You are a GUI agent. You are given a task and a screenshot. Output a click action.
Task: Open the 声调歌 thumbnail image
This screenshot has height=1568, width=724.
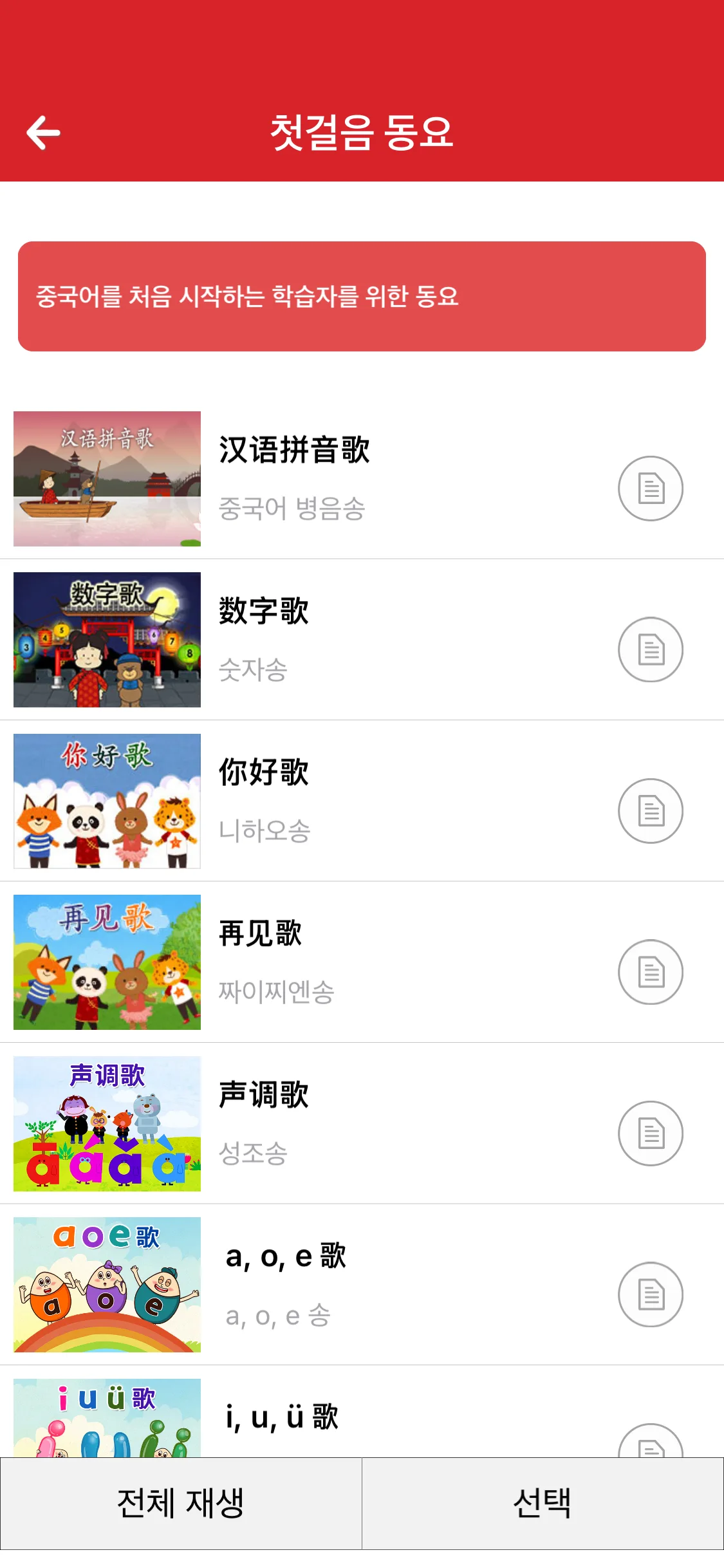point(107,1125)
